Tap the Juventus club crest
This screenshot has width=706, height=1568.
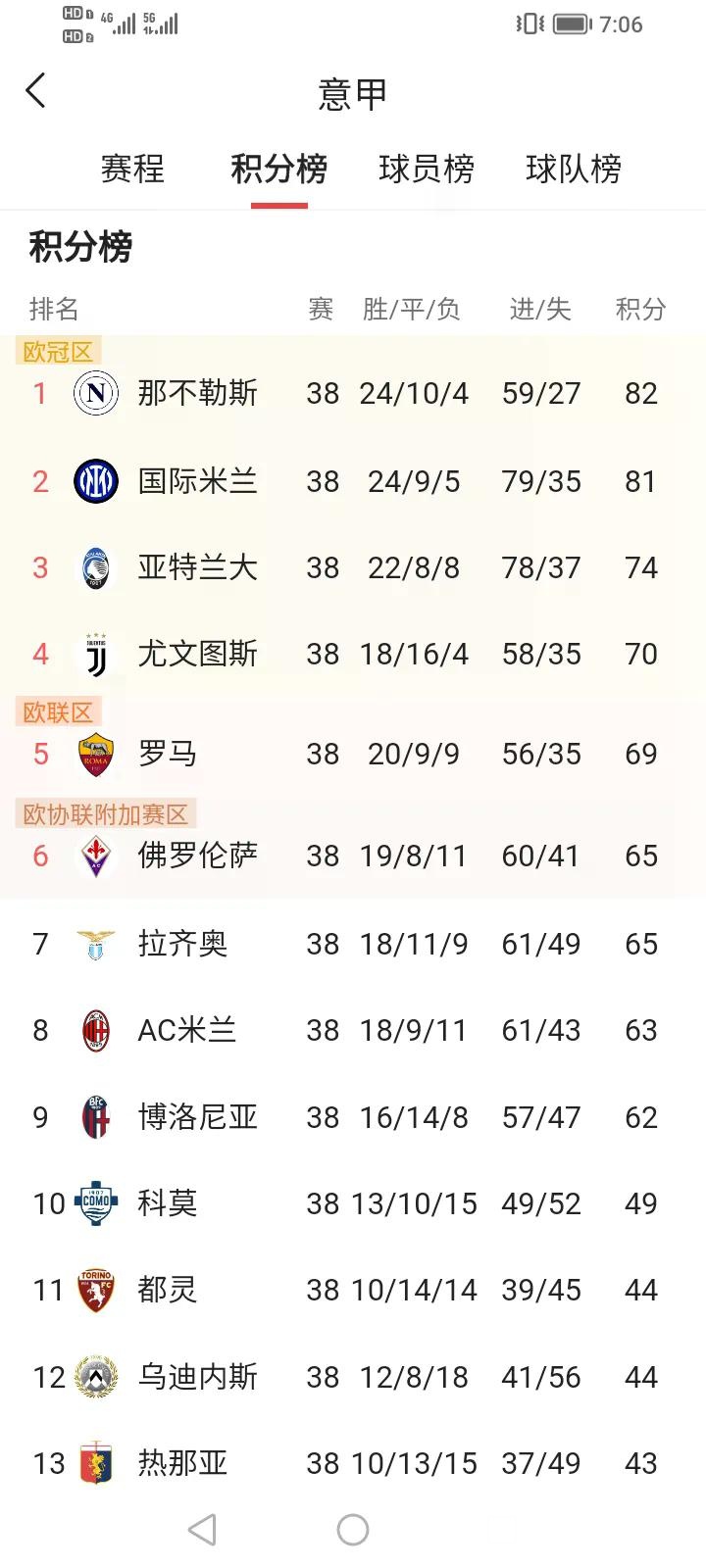pyautogui.click(x=95, y=654)
